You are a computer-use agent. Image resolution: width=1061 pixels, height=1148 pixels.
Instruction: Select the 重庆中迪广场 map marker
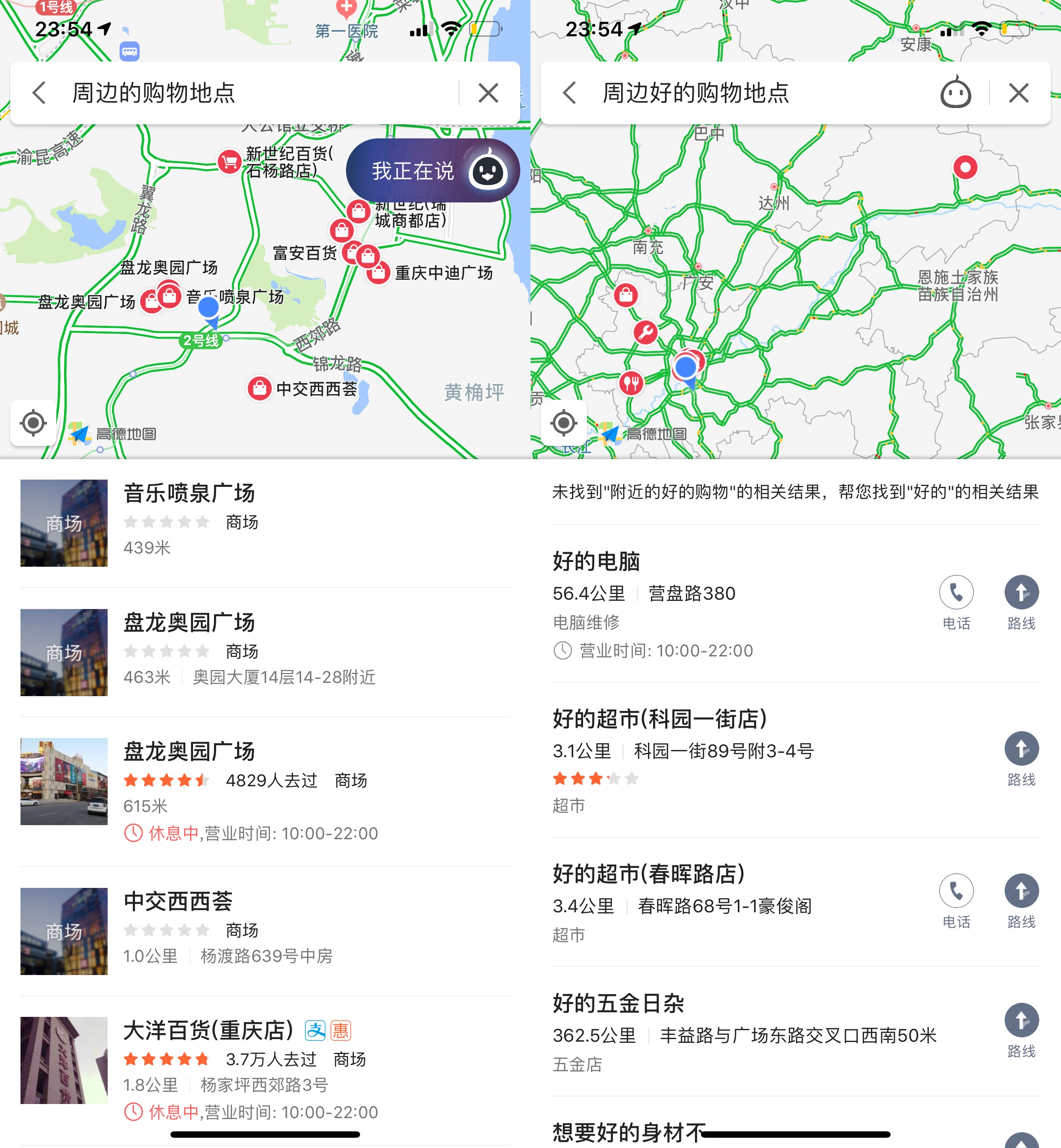click(378, 272)
